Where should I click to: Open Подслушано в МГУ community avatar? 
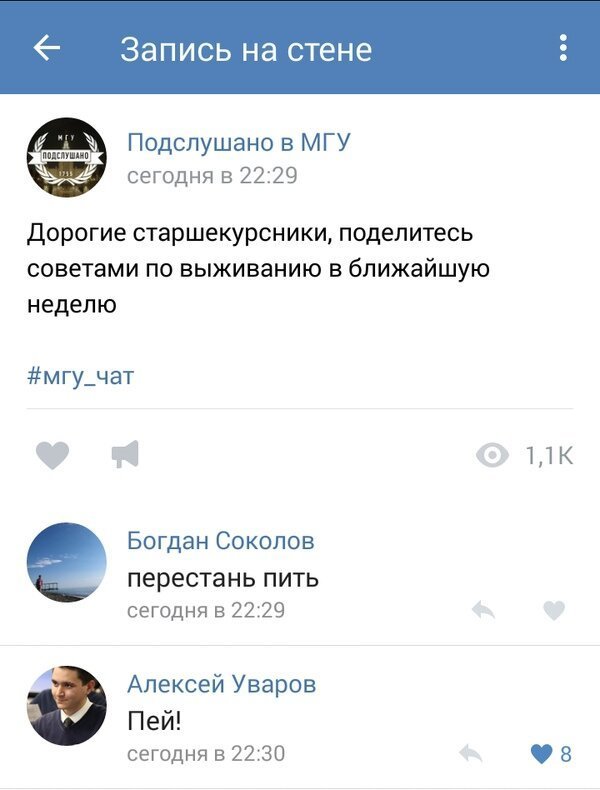[x=66, y=158]
